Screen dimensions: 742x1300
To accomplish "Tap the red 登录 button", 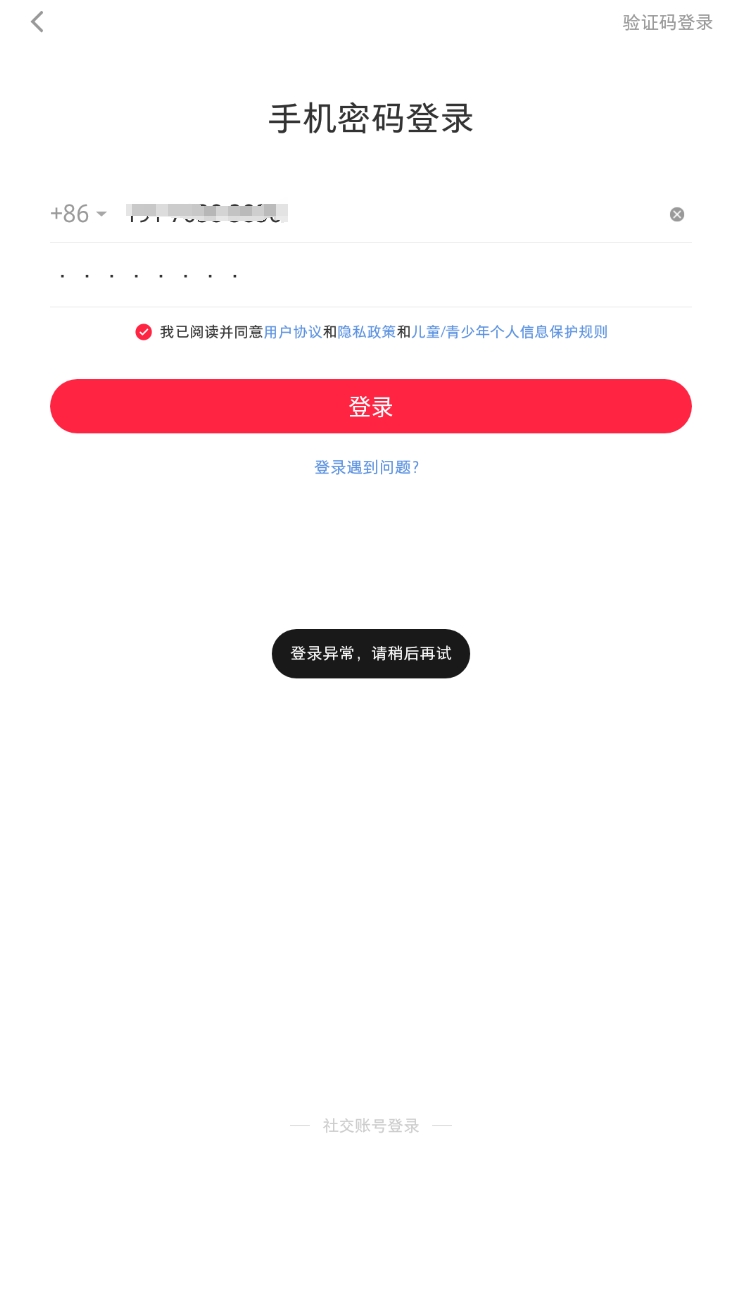I will click(x=371, y=406).
